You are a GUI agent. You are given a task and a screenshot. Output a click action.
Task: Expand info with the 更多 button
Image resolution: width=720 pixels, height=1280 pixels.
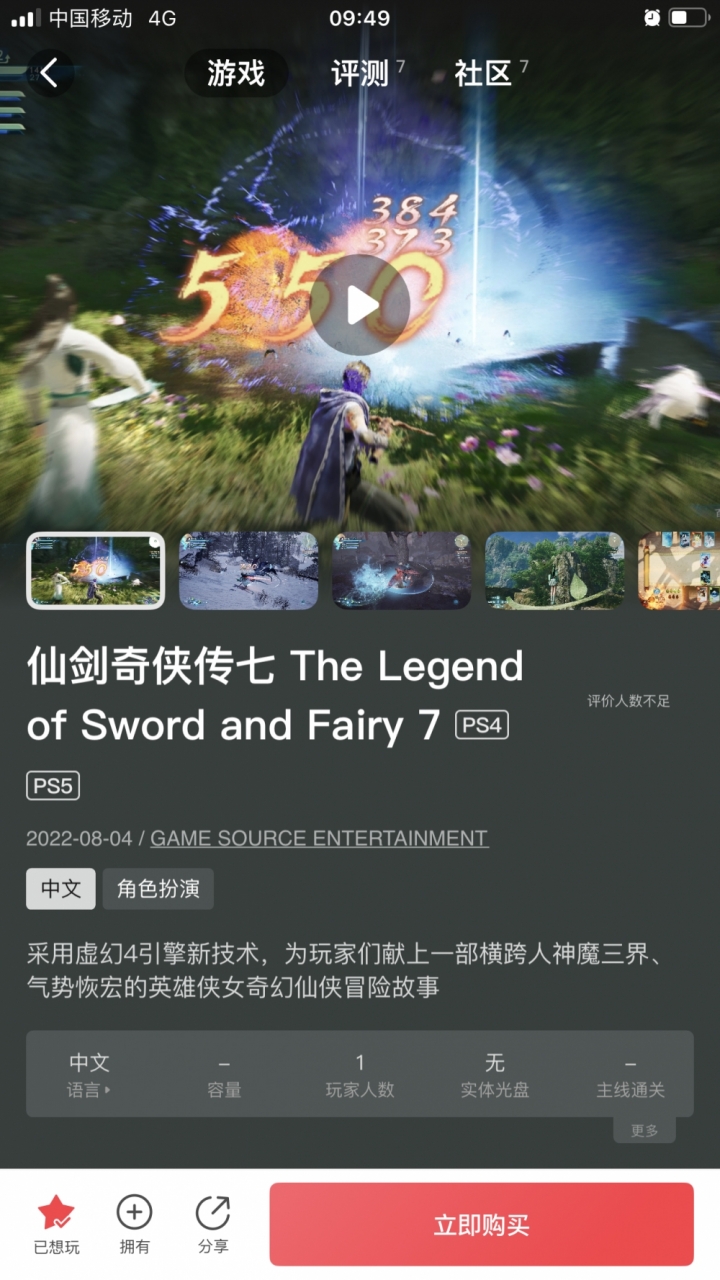click(644, 1130)
